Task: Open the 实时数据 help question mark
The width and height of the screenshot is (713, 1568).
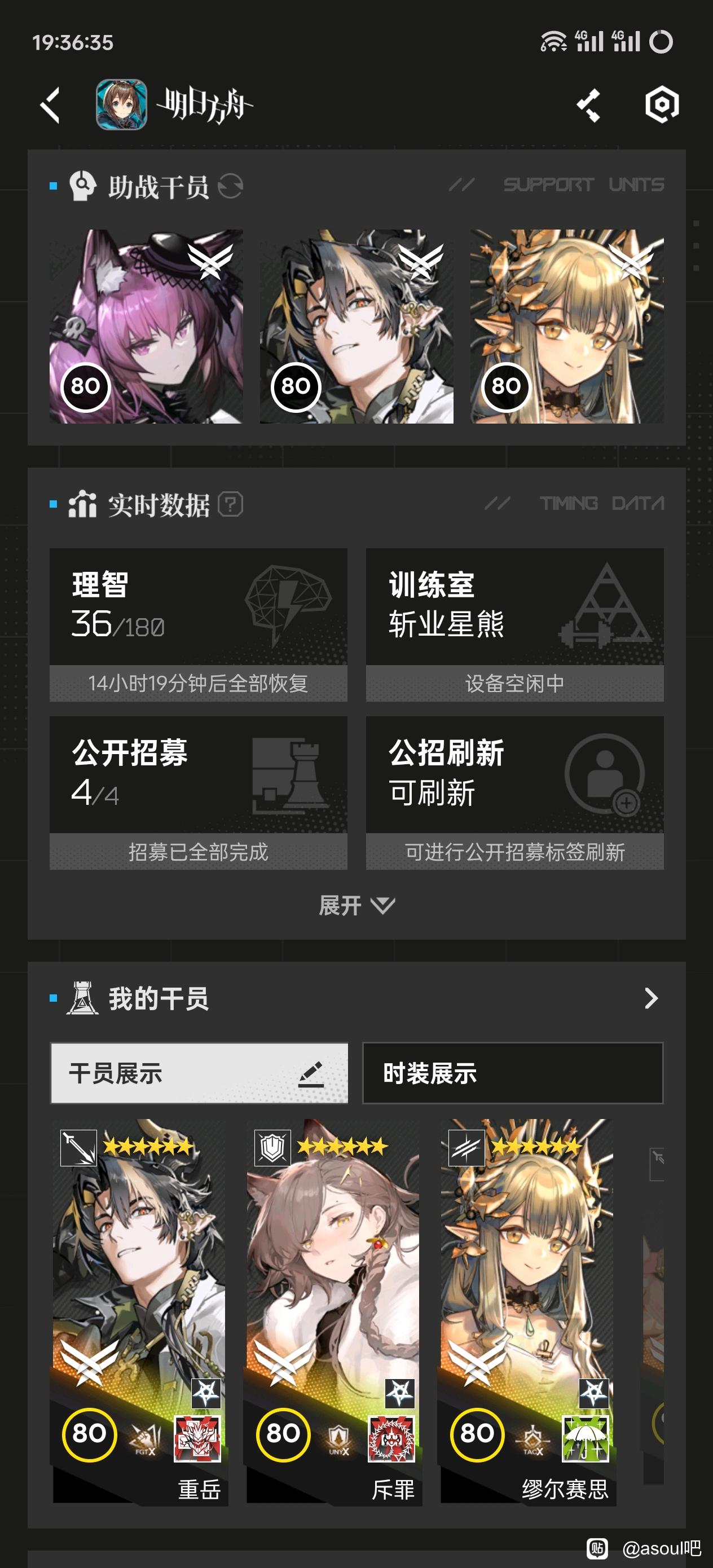Action: click(231, 504)
